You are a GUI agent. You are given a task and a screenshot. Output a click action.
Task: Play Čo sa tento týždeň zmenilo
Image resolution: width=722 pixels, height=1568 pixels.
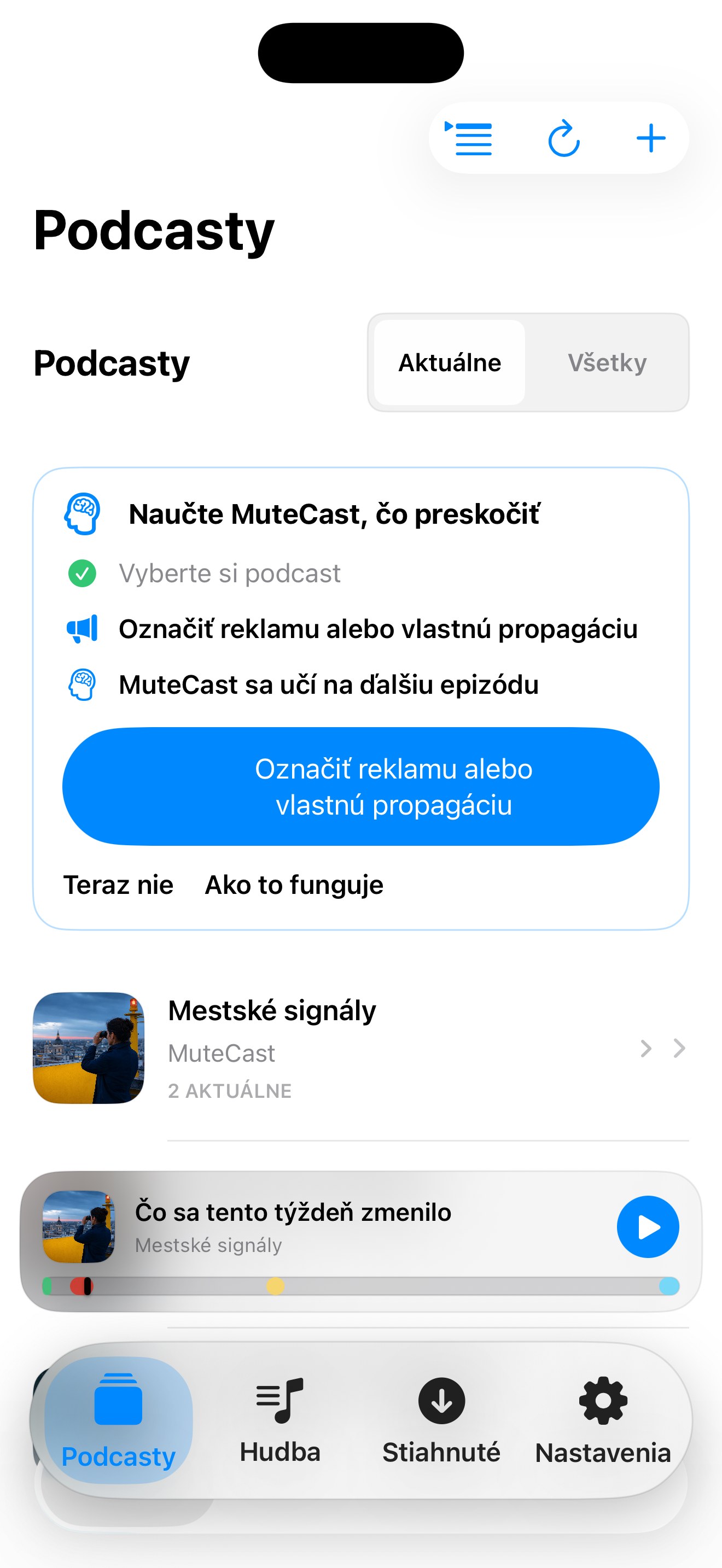[x=648, y=1227]
